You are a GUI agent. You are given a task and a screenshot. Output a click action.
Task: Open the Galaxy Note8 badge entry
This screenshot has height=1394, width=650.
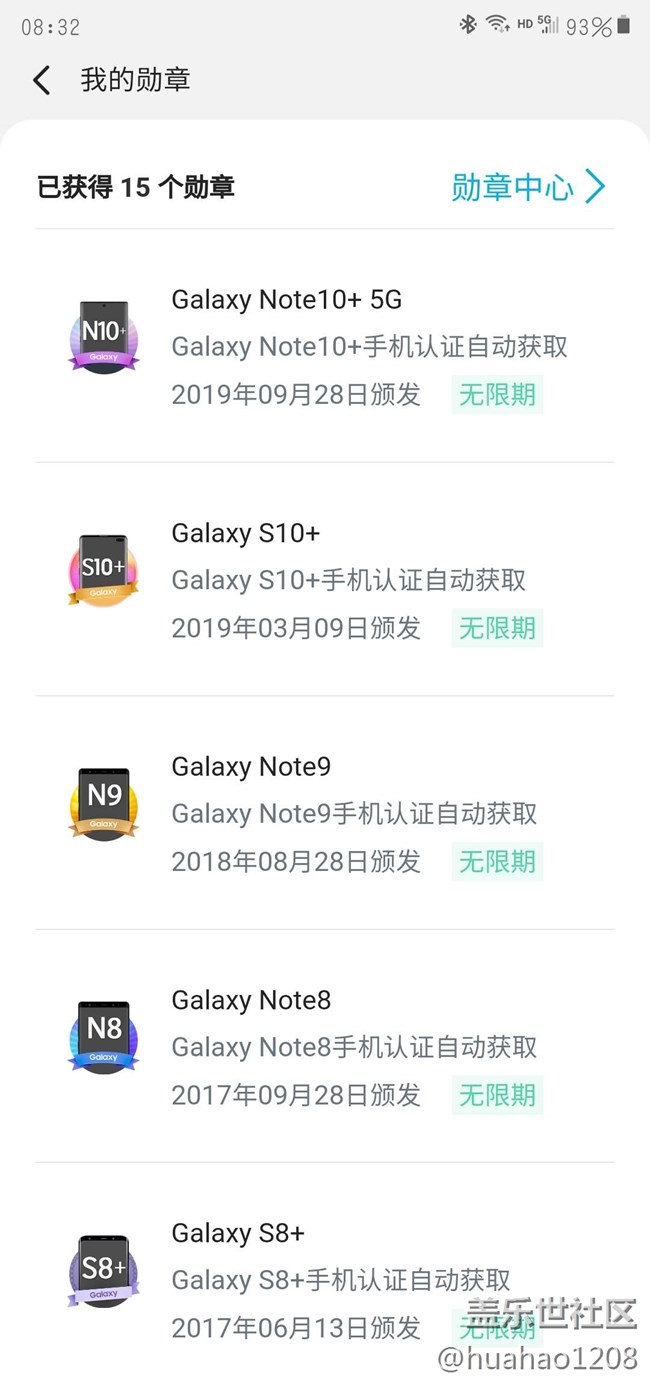pyautogui.click(x=325, y=1047)
